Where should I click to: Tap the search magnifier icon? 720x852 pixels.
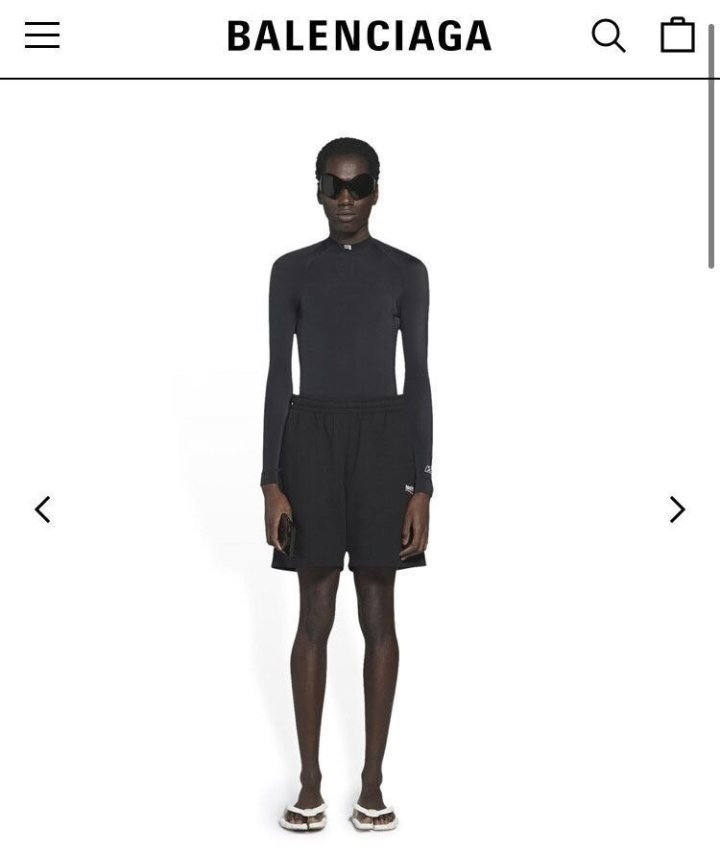pos(608,36)
